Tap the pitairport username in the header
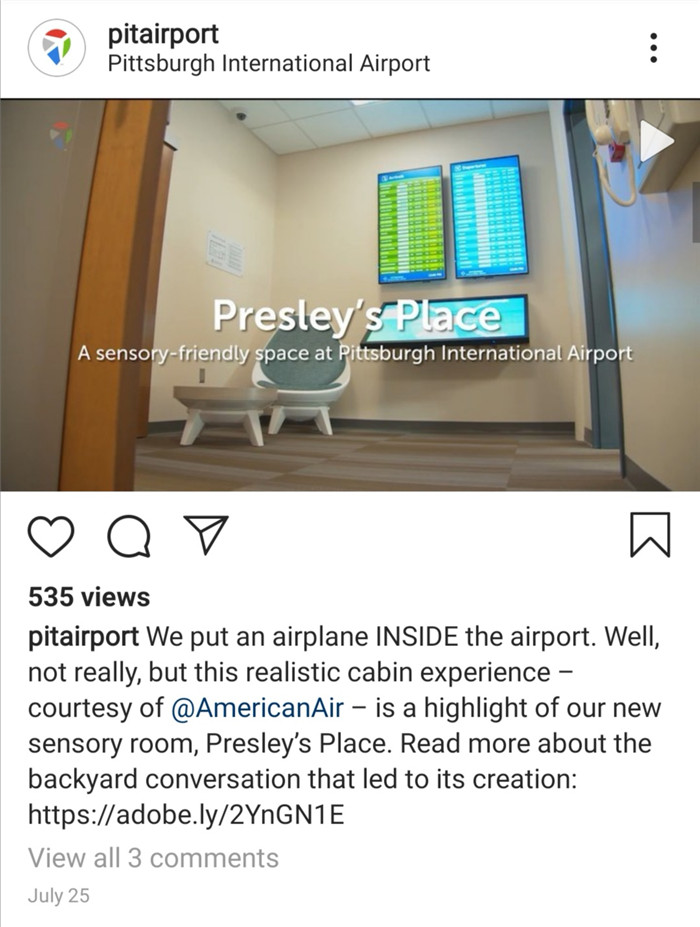The image size is (700, 927). coord(163,34)
